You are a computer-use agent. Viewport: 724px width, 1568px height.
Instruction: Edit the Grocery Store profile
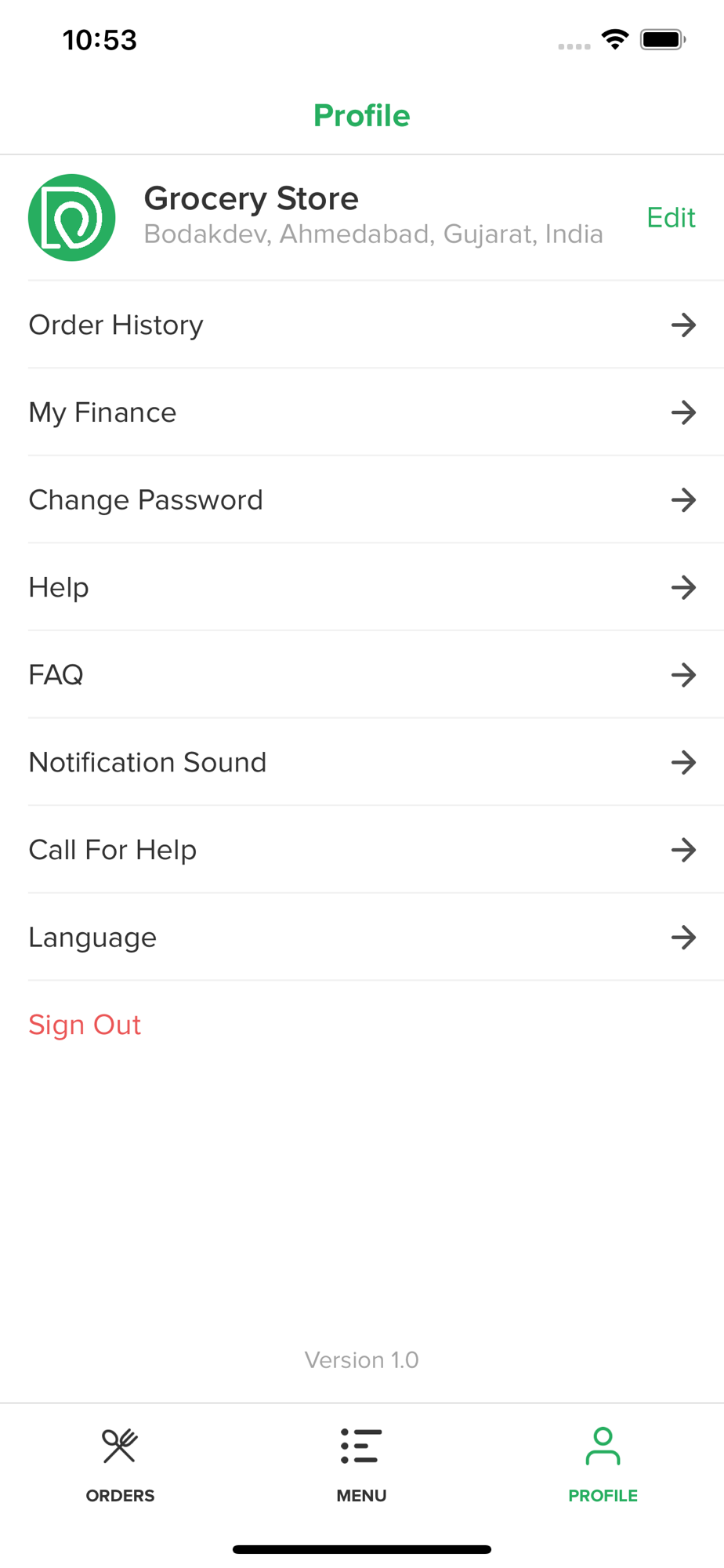pyautogui.click(x=671, y=218)
